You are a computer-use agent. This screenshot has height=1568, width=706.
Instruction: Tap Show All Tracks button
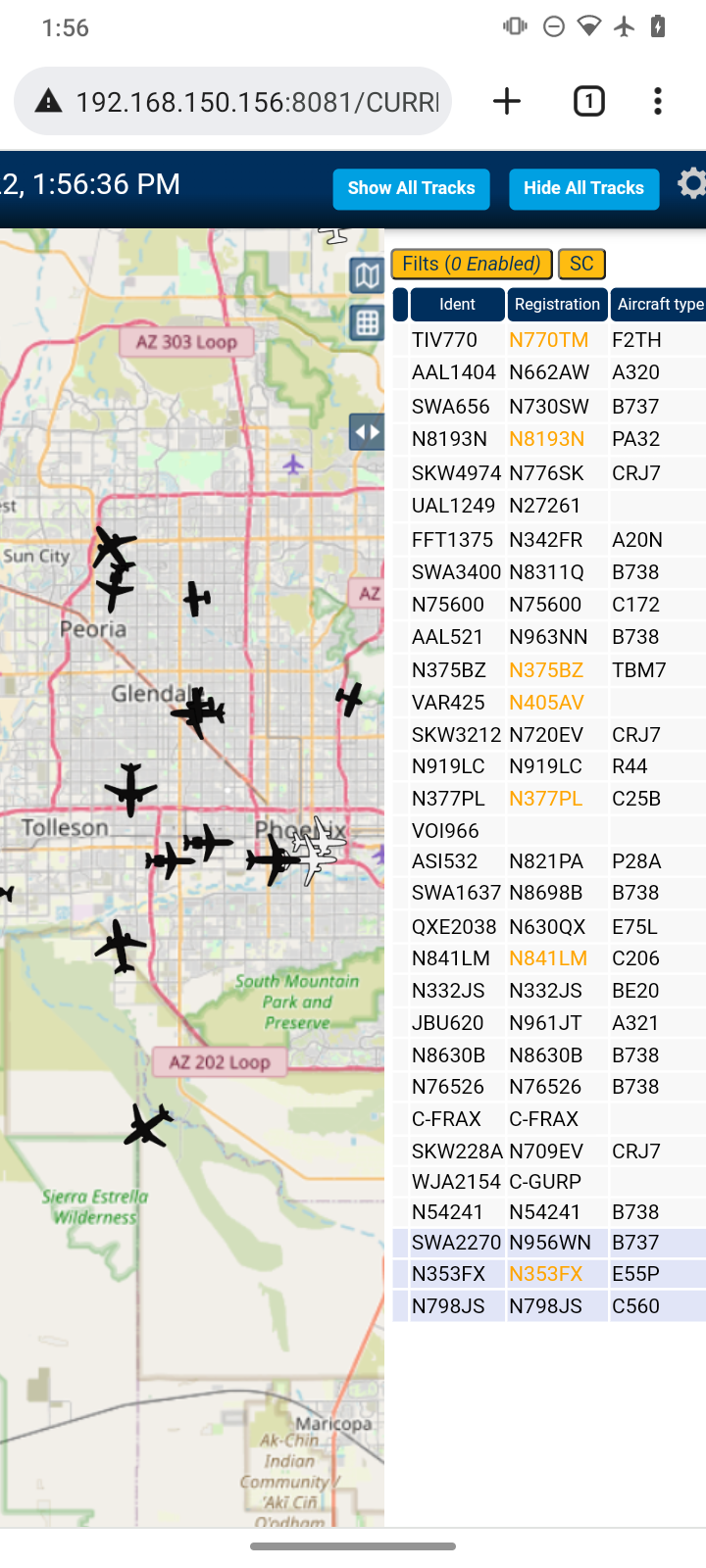tap(411, 188)
